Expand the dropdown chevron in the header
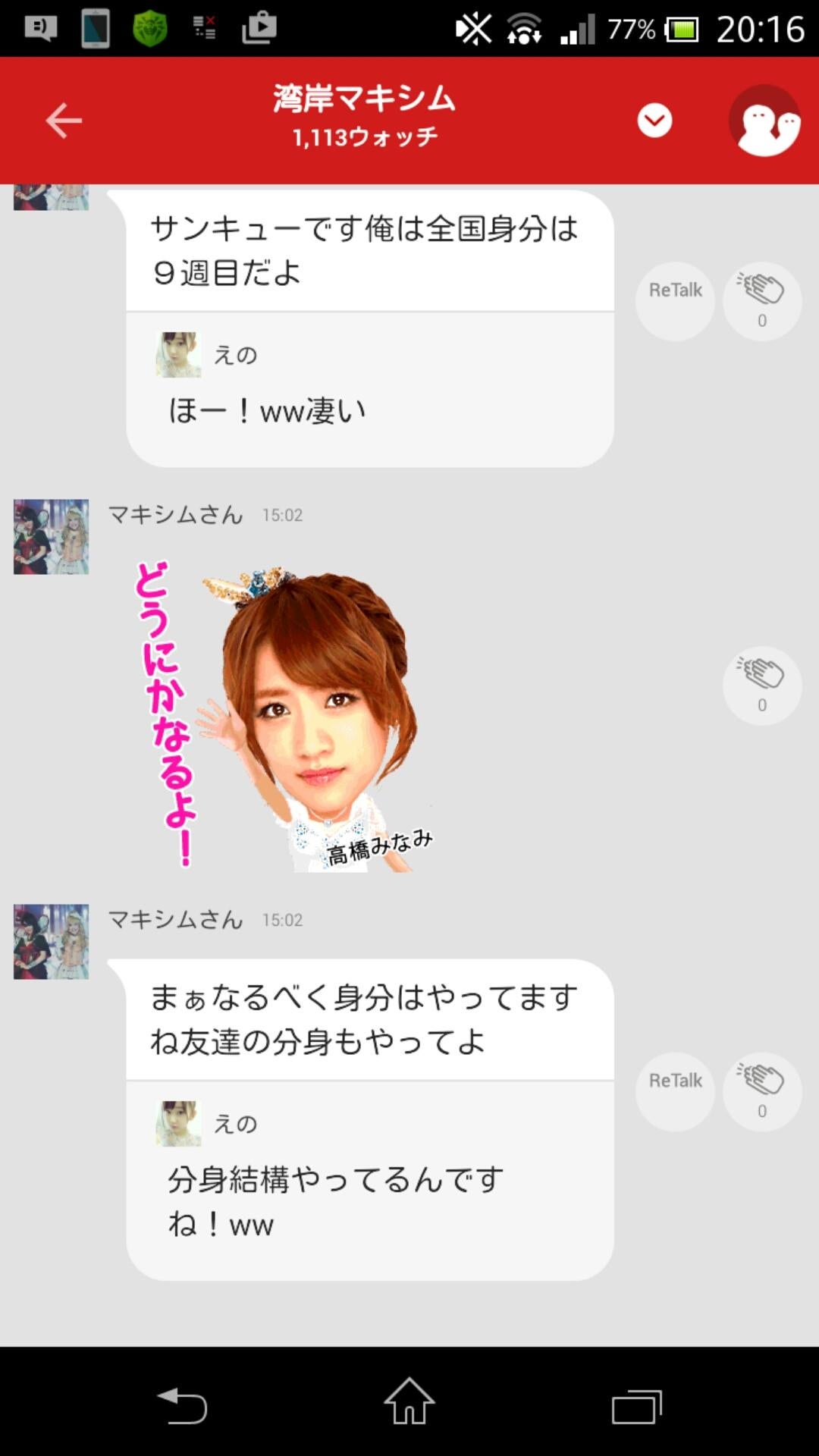 click(654, 121)
